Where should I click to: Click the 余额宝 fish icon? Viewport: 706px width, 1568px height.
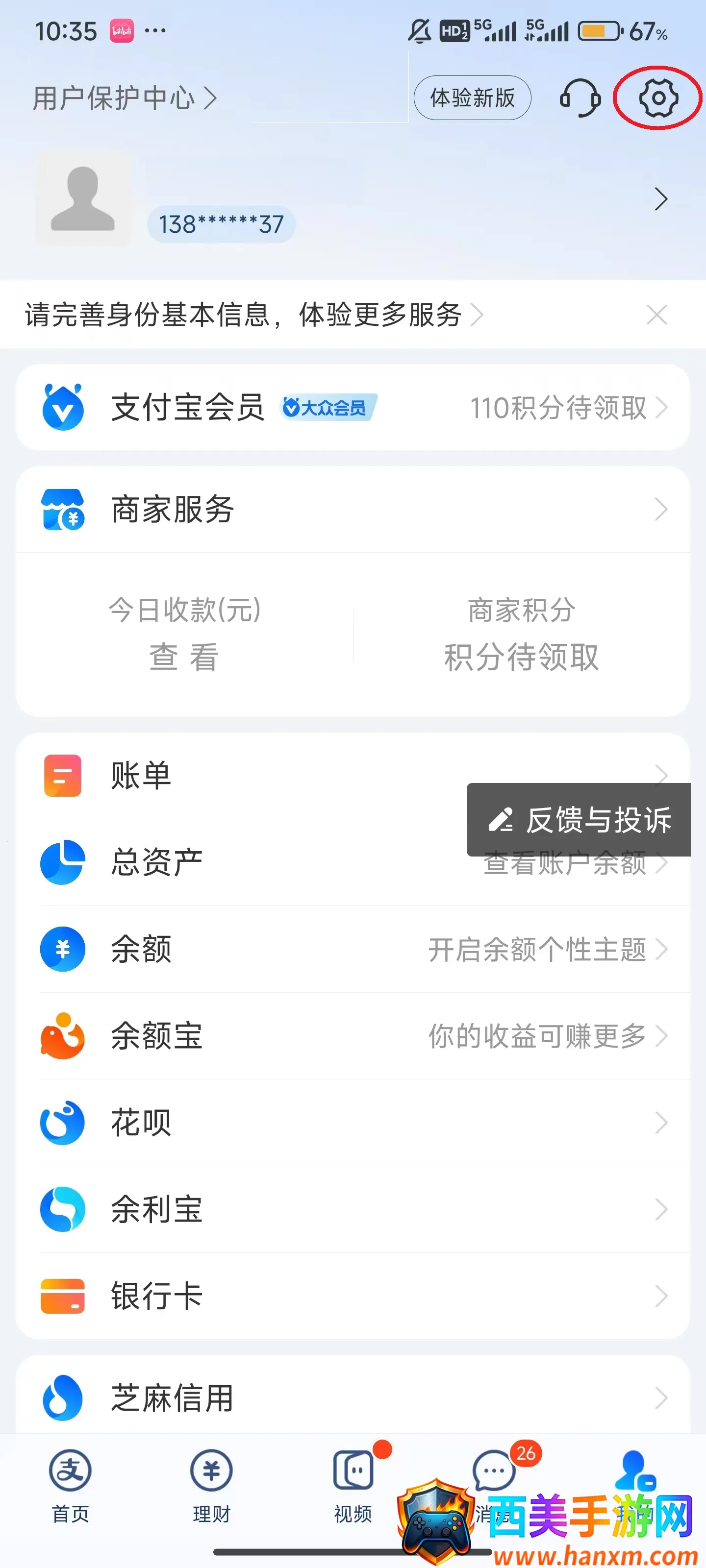[x=62, y=1037]
